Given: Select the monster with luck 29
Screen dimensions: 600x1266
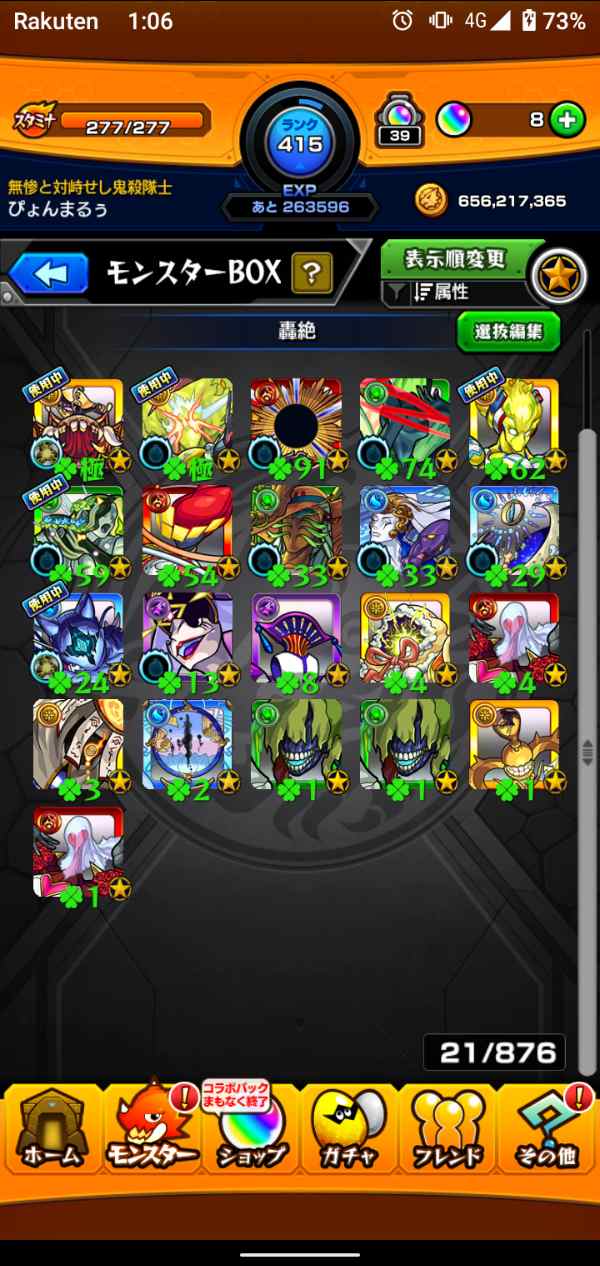Looking at the screenshot, I should click(x=513, y=531).
